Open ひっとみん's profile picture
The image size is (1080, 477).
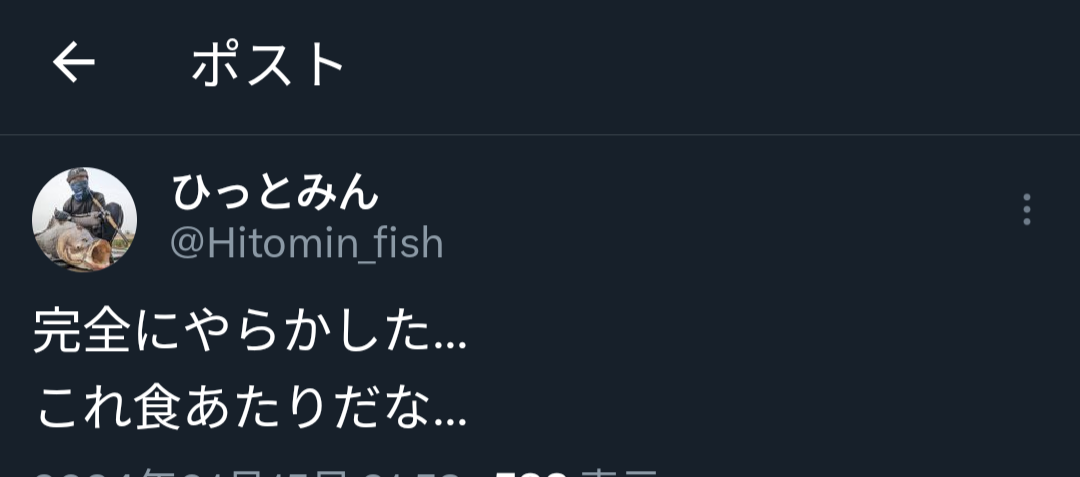[x=84, y=219]
